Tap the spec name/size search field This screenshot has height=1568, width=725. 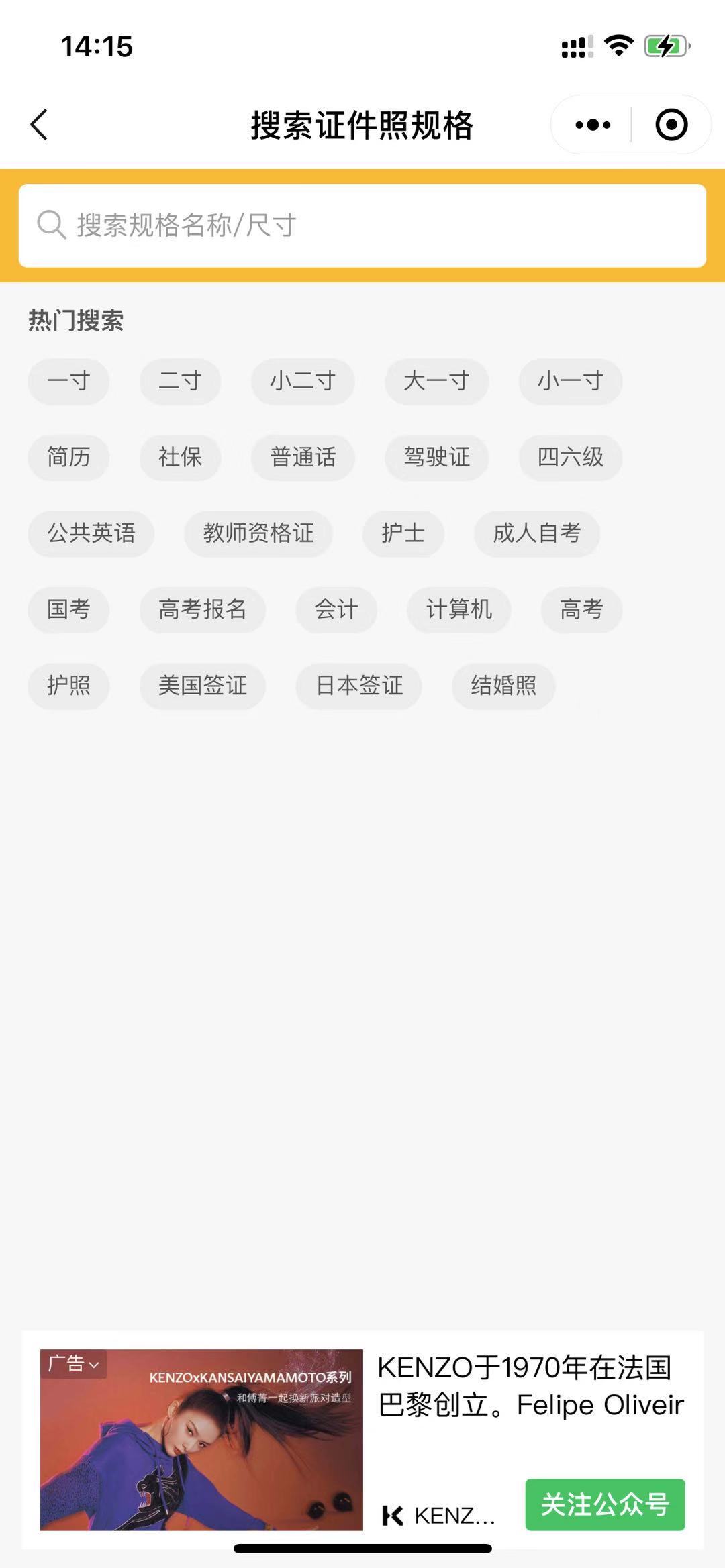tap(362, 225)
